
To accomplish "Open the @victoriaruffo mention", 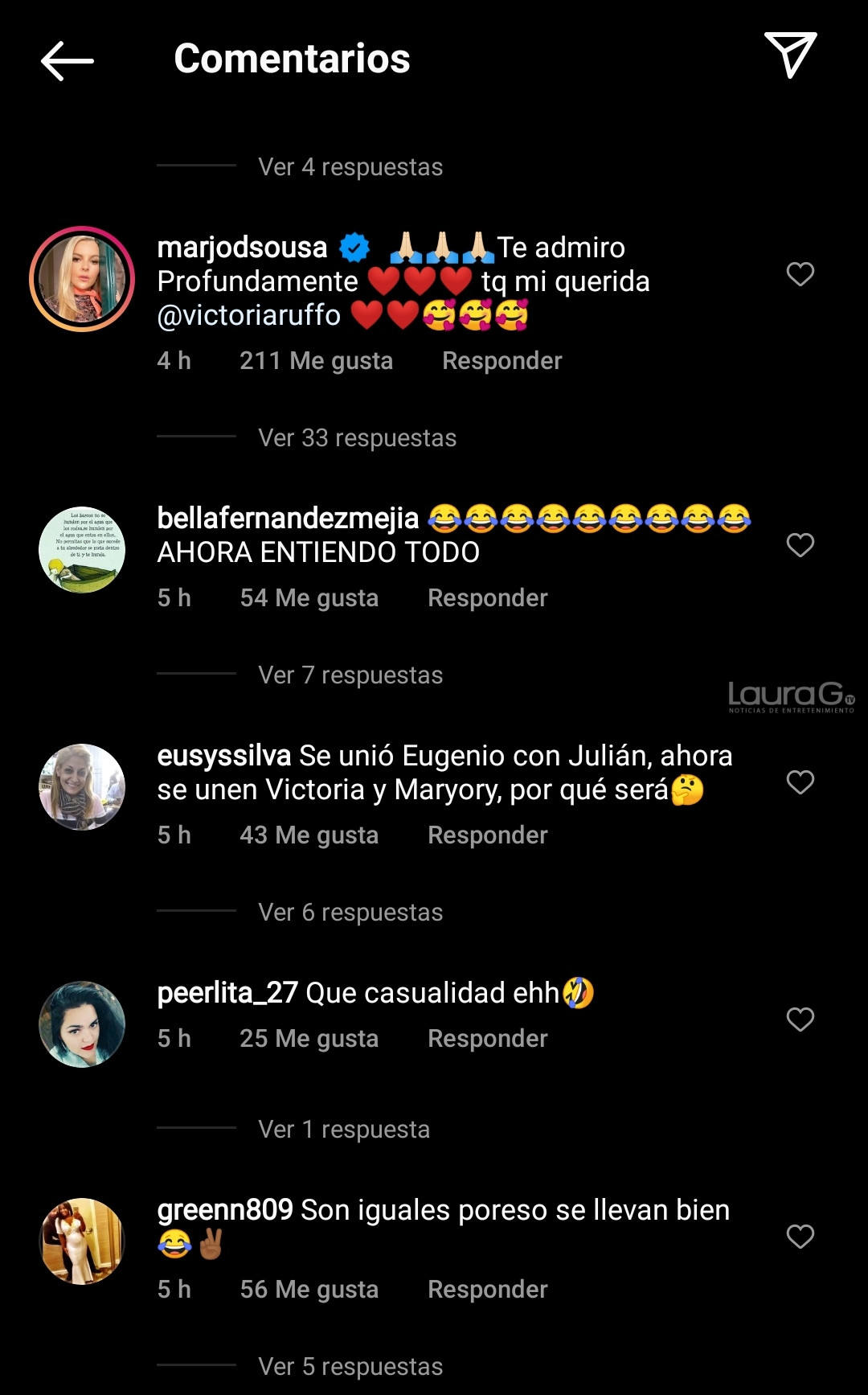I will (x=249, y=315).
